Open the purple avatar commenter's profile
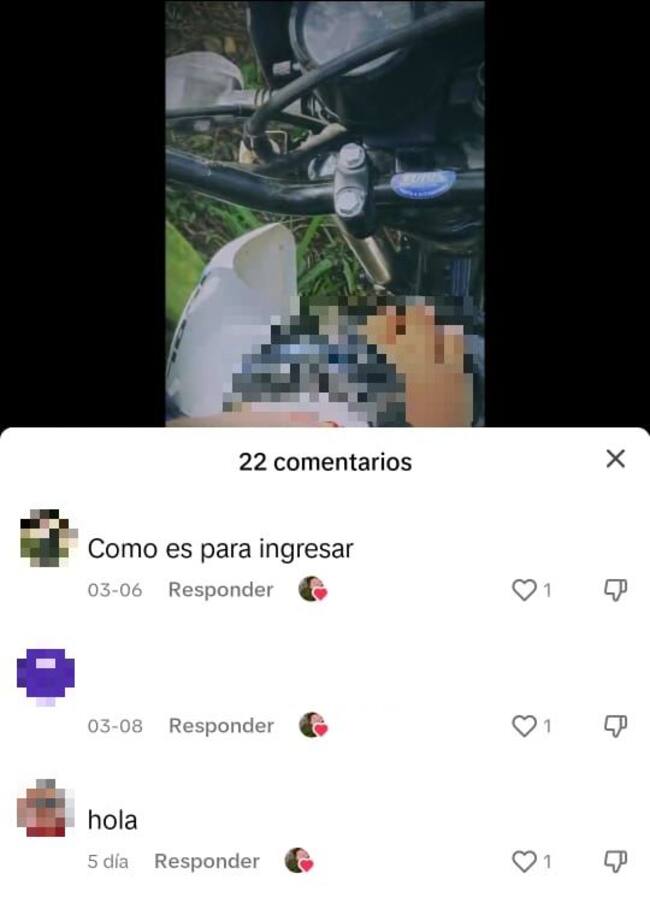The height and width of the screenshot is (897, 650). [46, 675]
